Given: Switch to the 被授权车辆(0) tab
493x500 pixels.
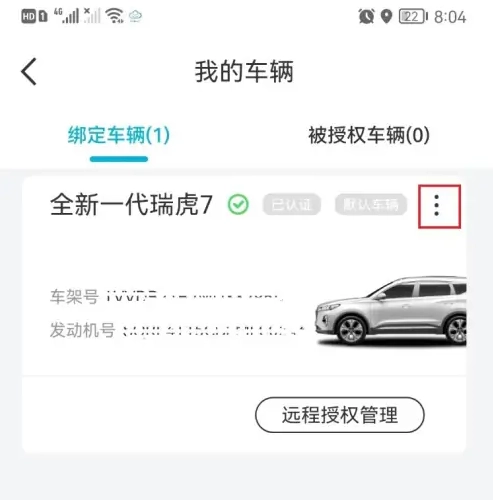Looking at the screenshot, I should [x=369, y=135].
